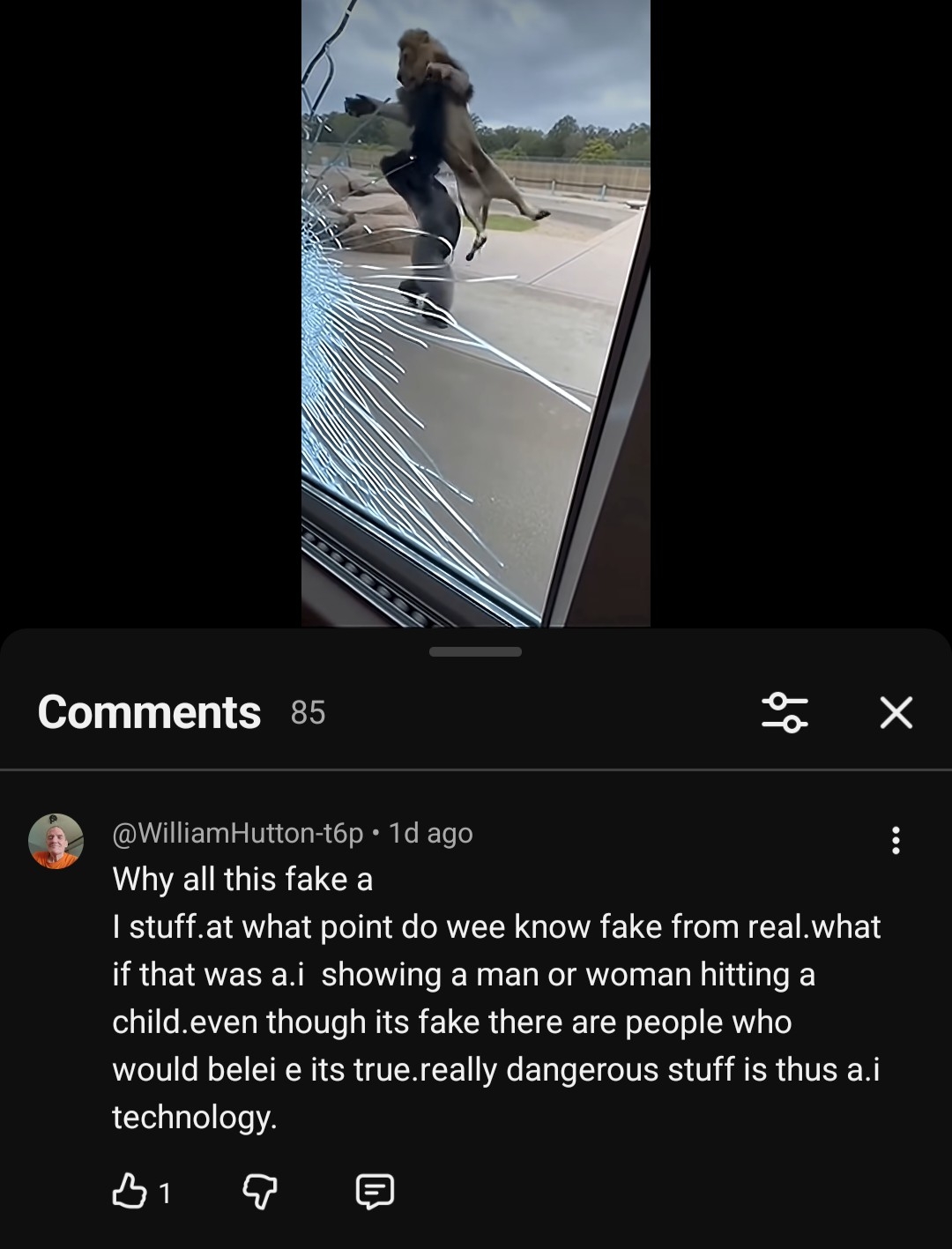The height and width of the screenshot is (1249, 952).
Task: Open @WilliamHutton-t6p channel from username
Action: pyautogui.click(x=238, y=833)
